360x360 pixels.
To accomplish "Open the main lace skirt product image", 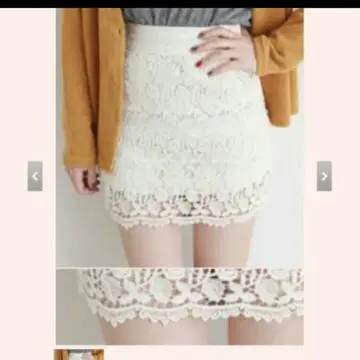I will (180, 176).
